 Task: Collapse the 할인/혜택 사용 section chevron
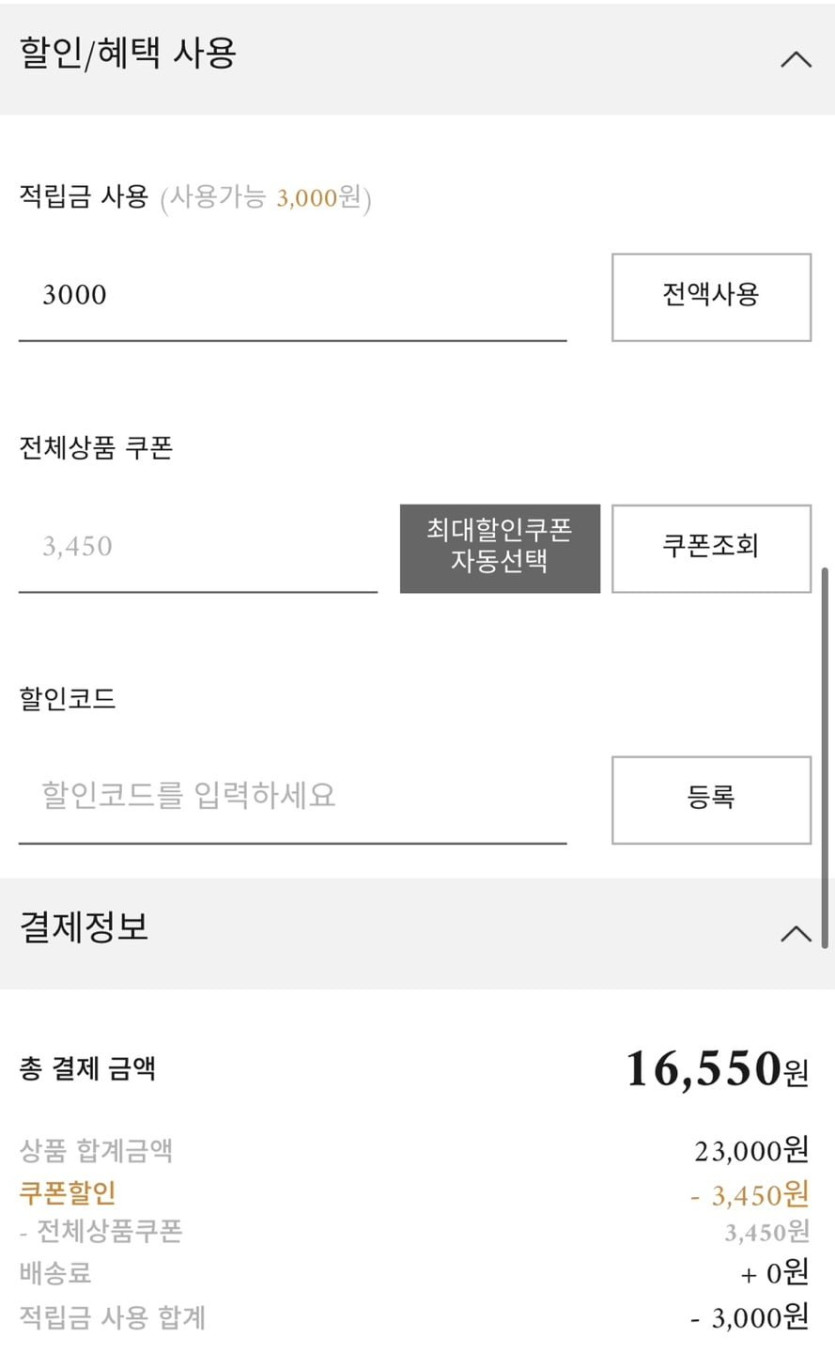[796, 59]
